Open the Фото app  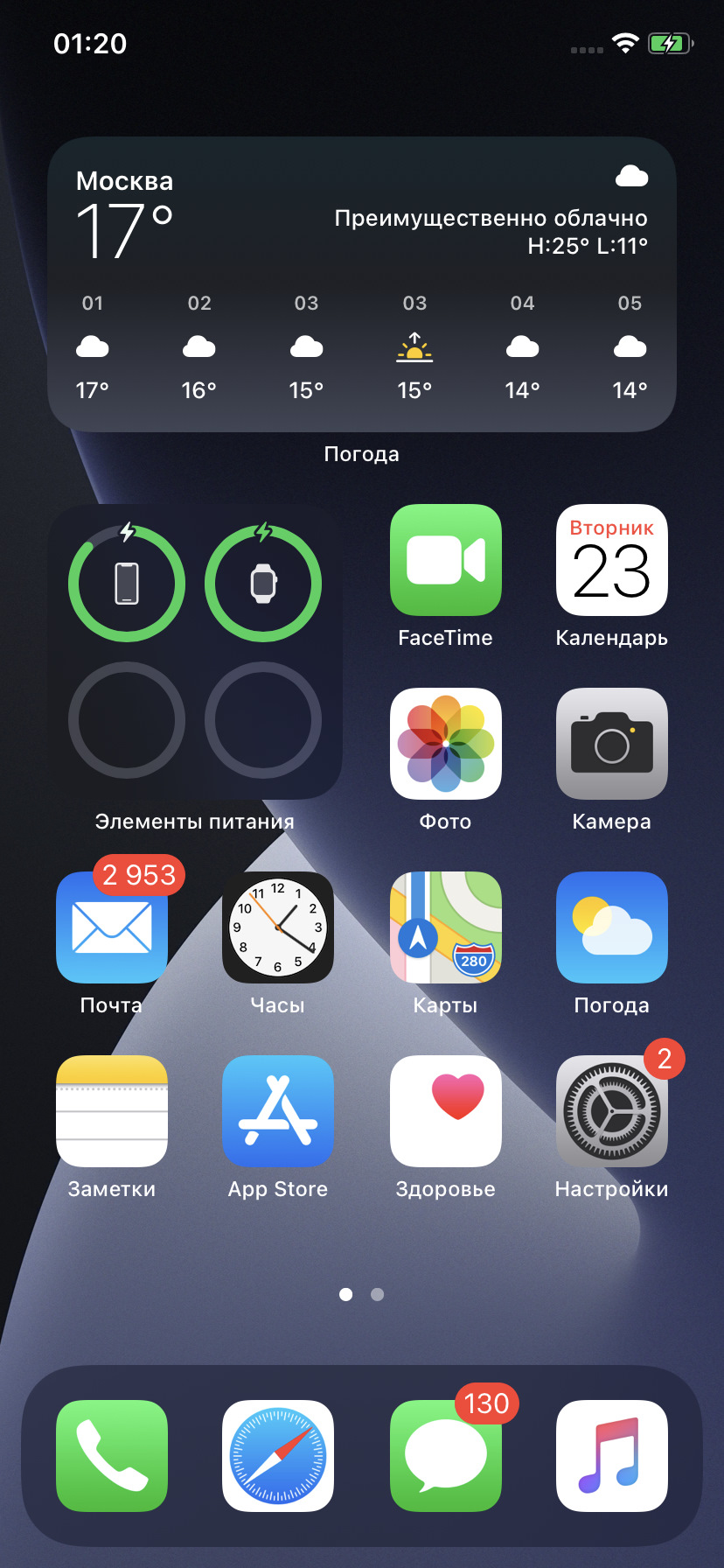[446, 744]
